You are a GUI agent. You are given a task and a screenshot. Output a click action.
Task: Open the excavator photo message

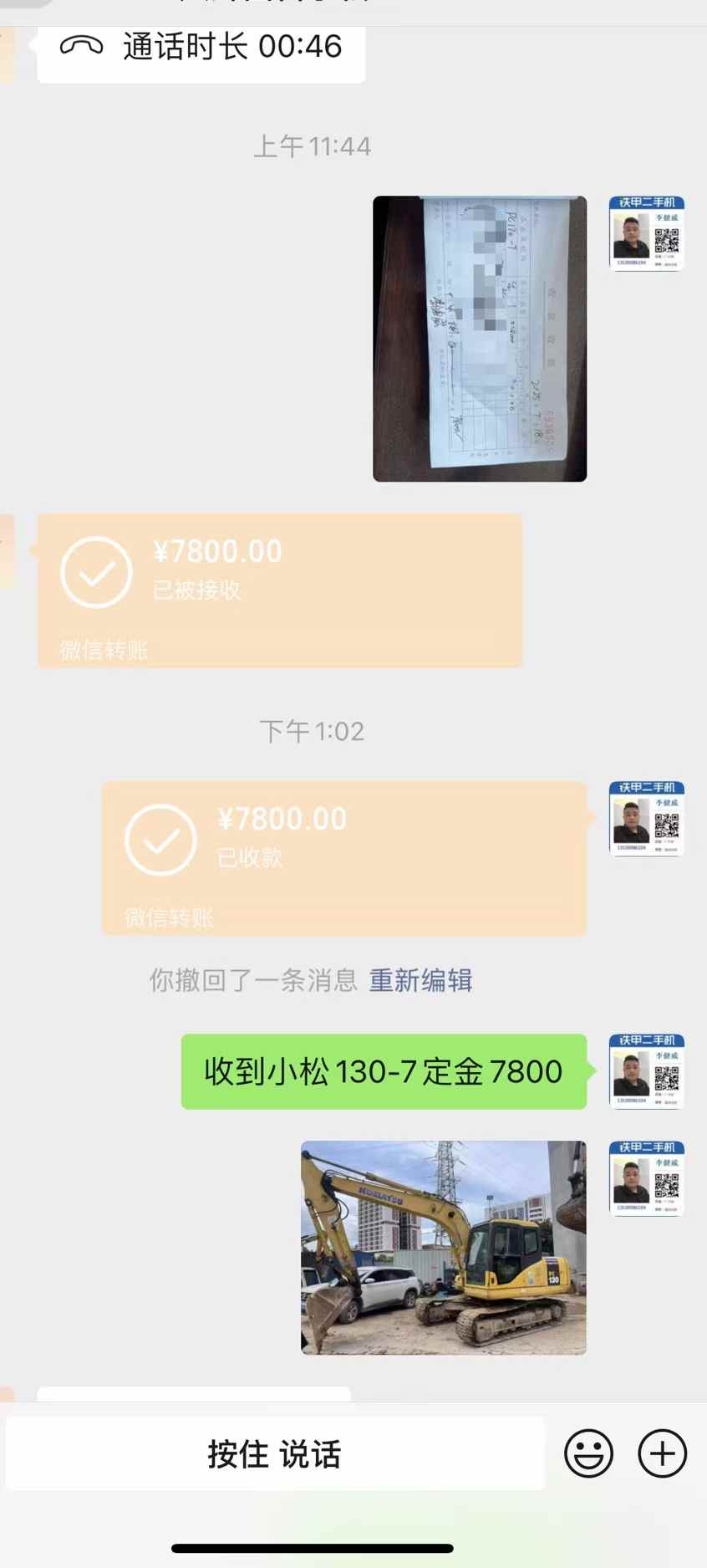click(443, 1247)
